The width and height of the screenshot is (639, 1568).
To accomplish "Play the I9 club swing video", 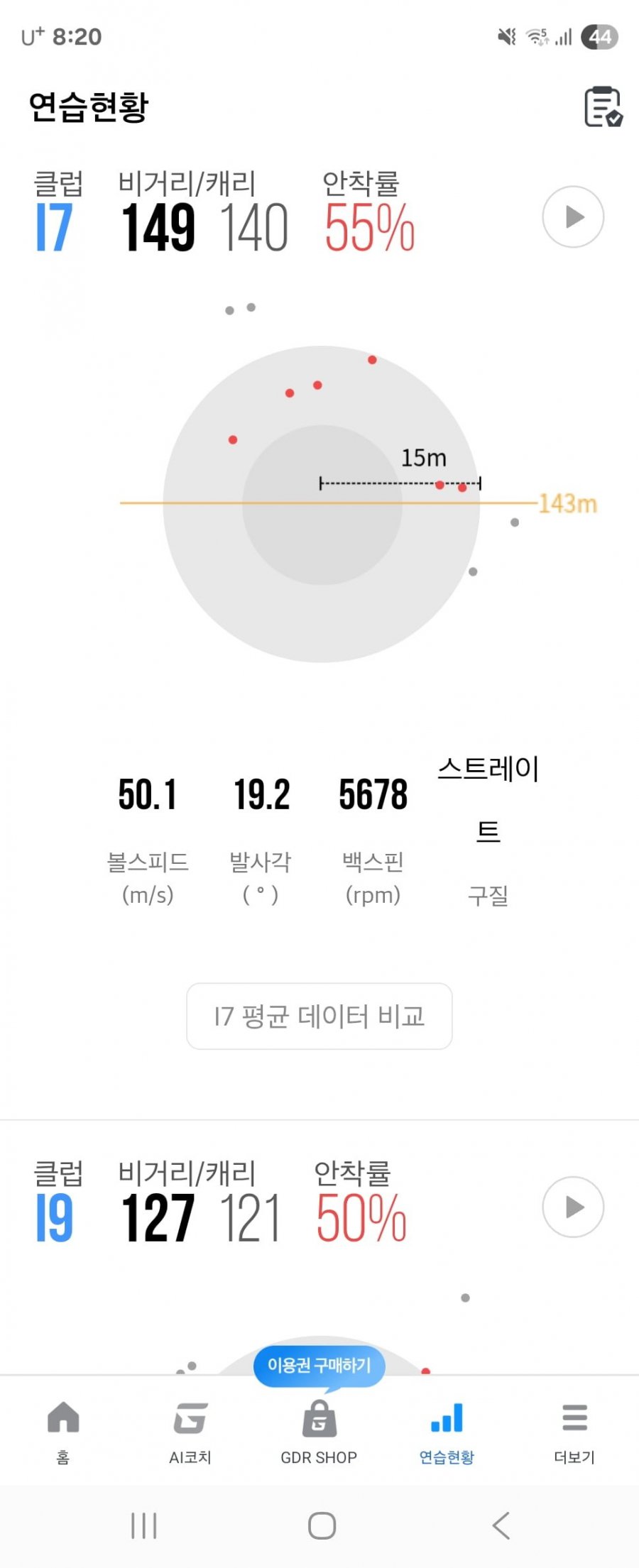I will pos(573,1207).
